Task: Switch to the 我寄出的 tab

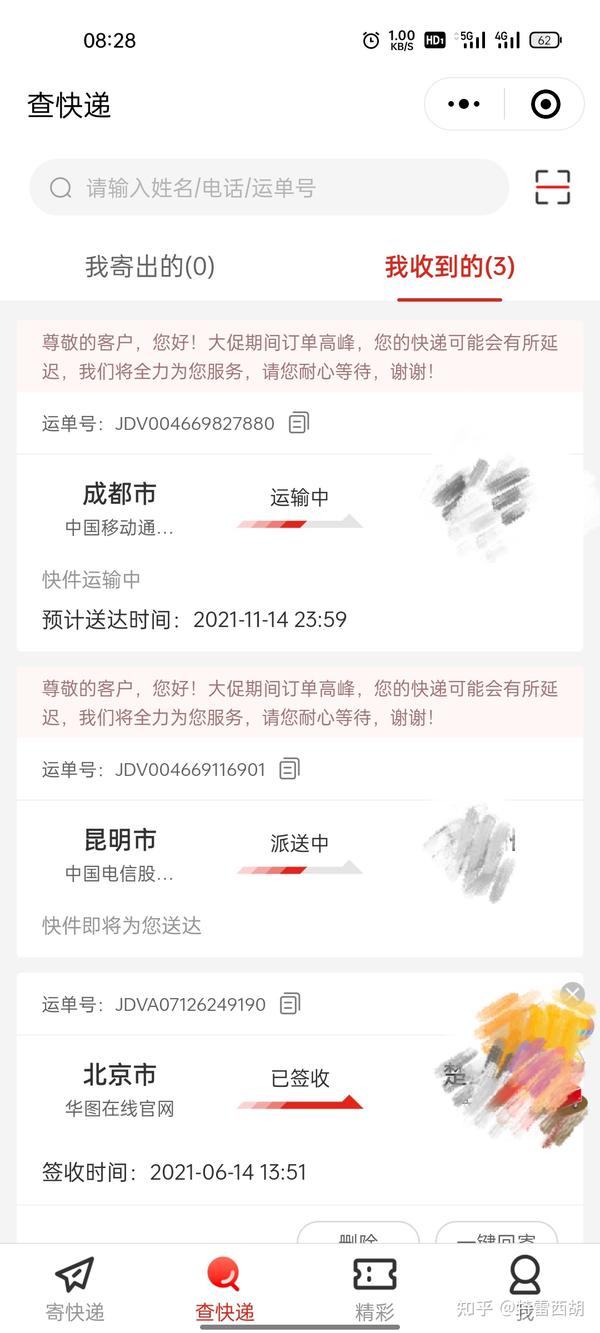Action: [150, 267]
